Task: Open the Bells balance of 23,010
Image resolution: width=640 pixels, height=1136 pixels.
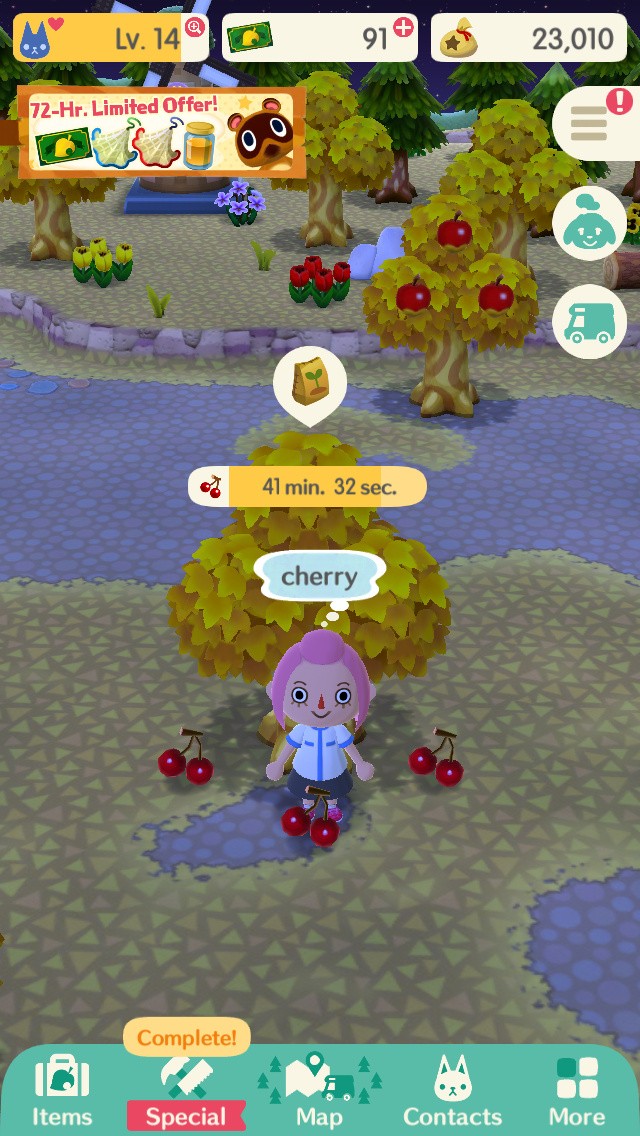Action: click(x=530, y=38)
